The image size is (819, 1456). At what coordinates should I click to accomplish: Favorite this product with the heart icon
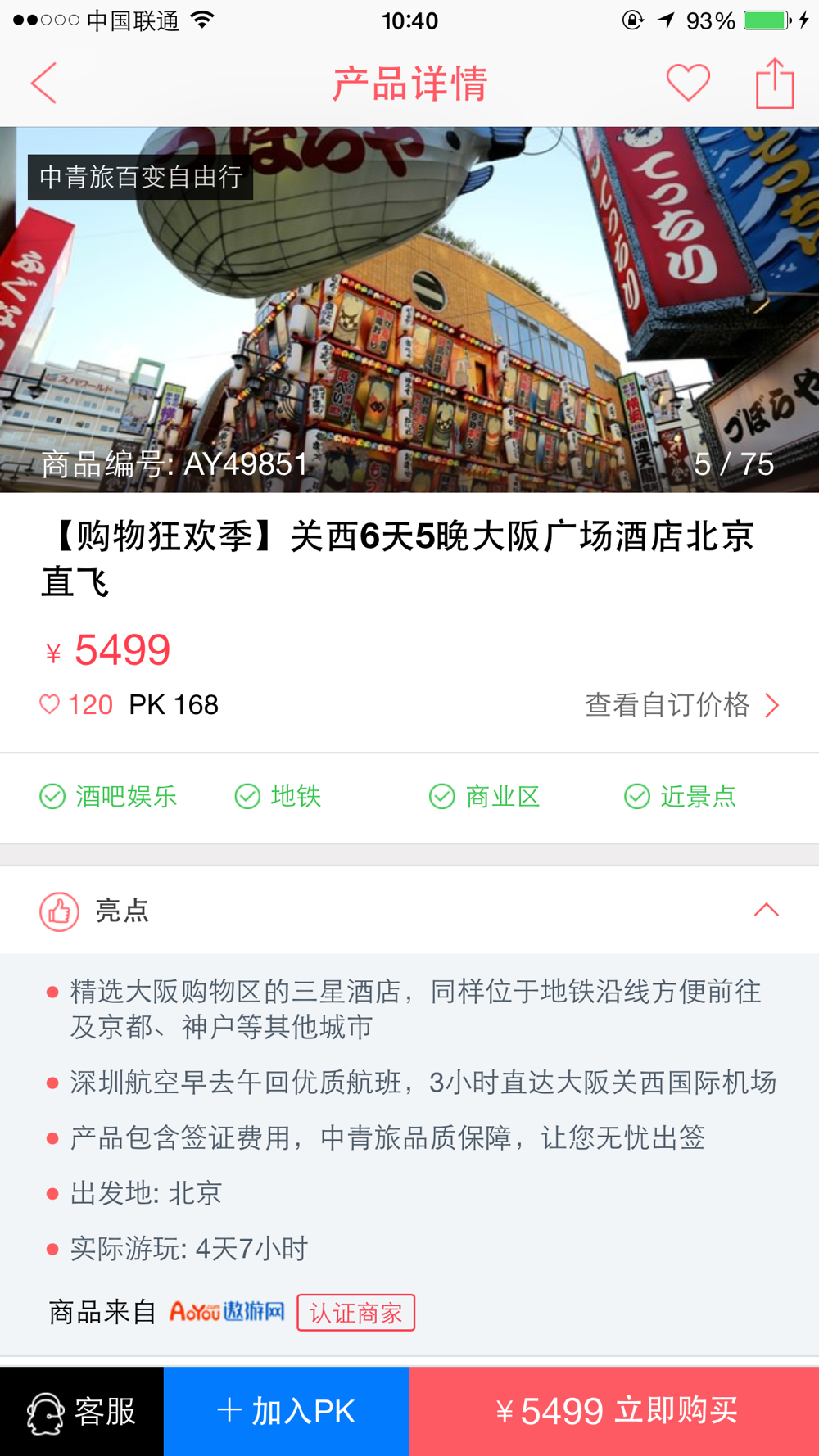(688, 83)
